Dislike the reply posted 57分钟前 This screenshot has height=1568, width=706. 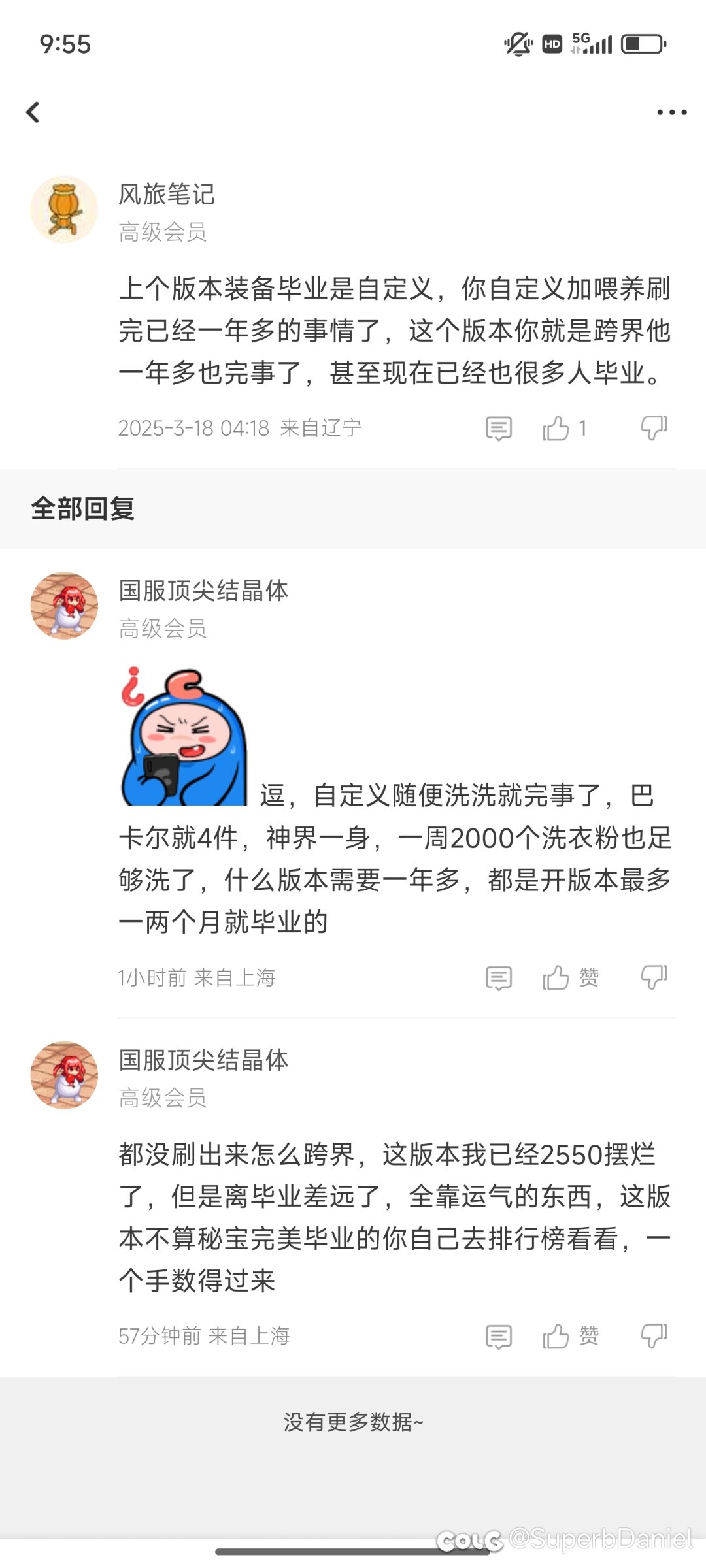click(x=654, y=1335)
